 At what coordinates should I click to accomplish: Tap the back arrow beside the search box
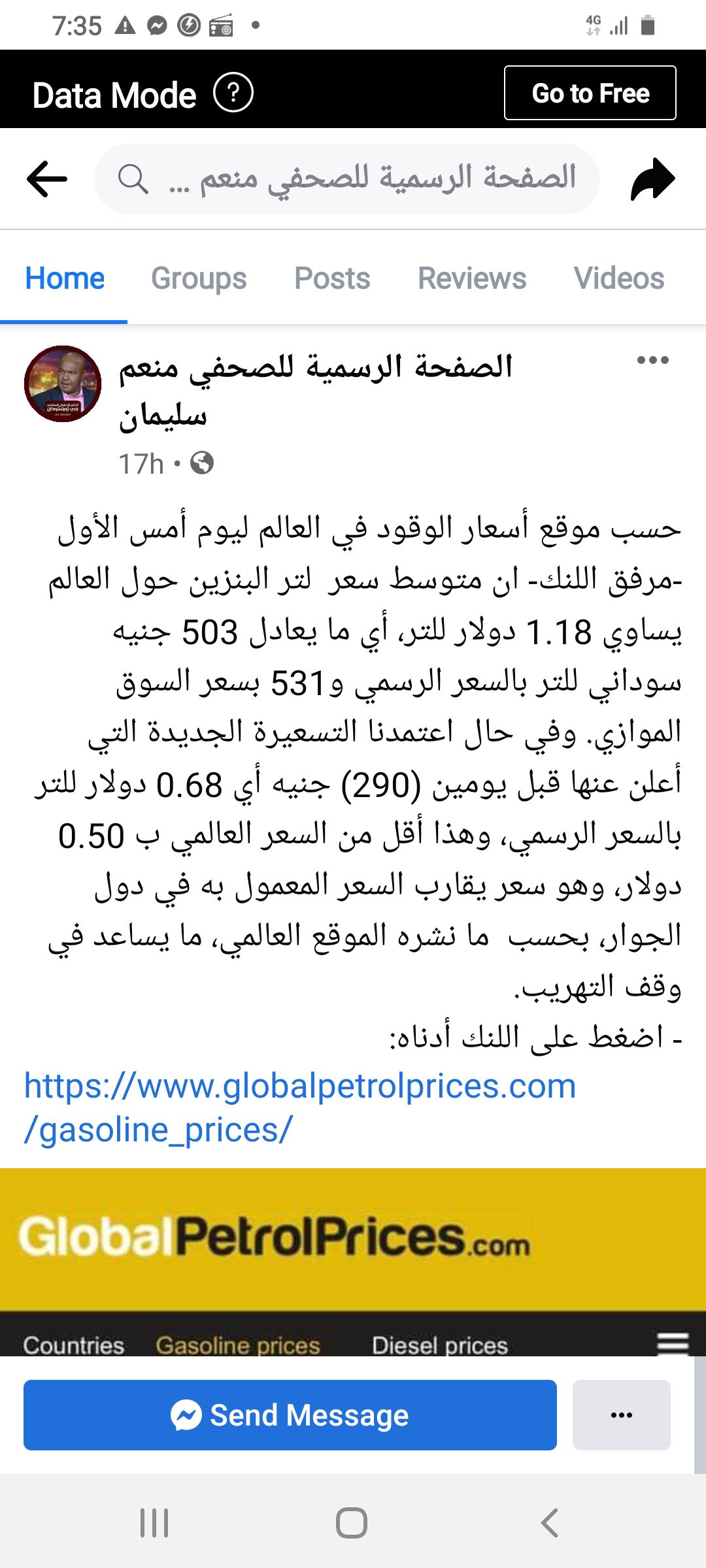click(x=47, y=178)
